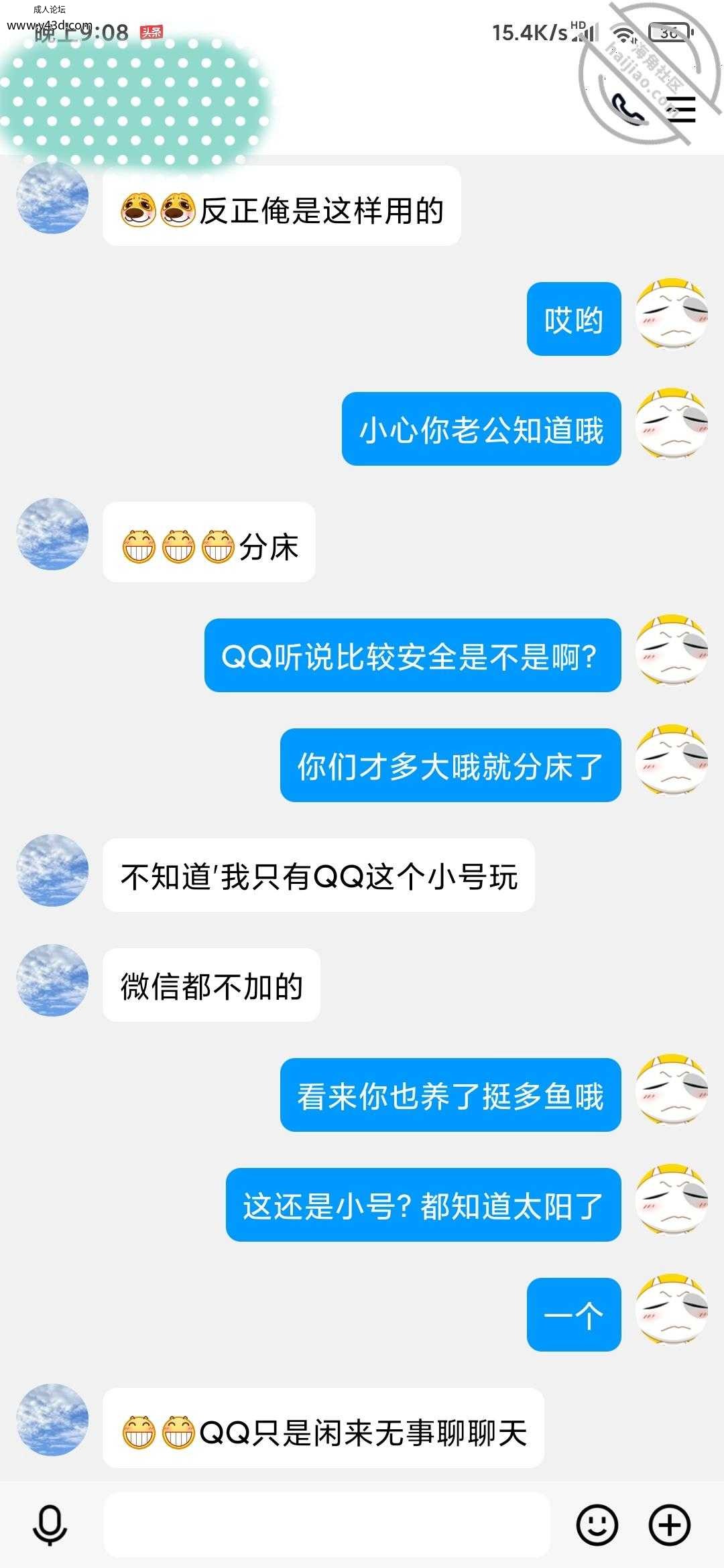Open the emoji picker

click(597, 1525)
